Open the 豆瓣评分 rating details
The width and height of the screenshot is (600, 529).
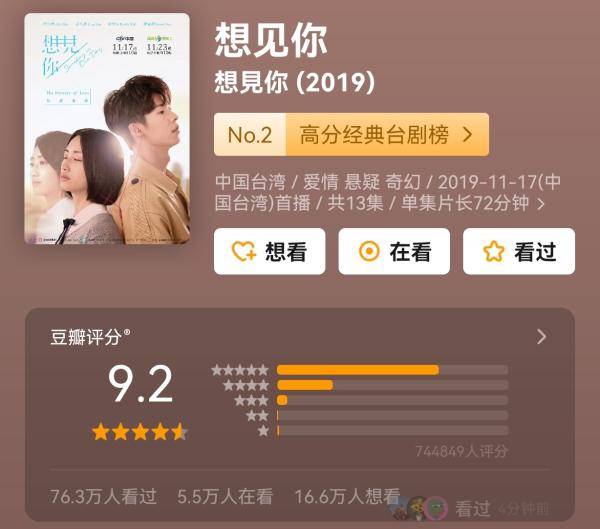541,337
